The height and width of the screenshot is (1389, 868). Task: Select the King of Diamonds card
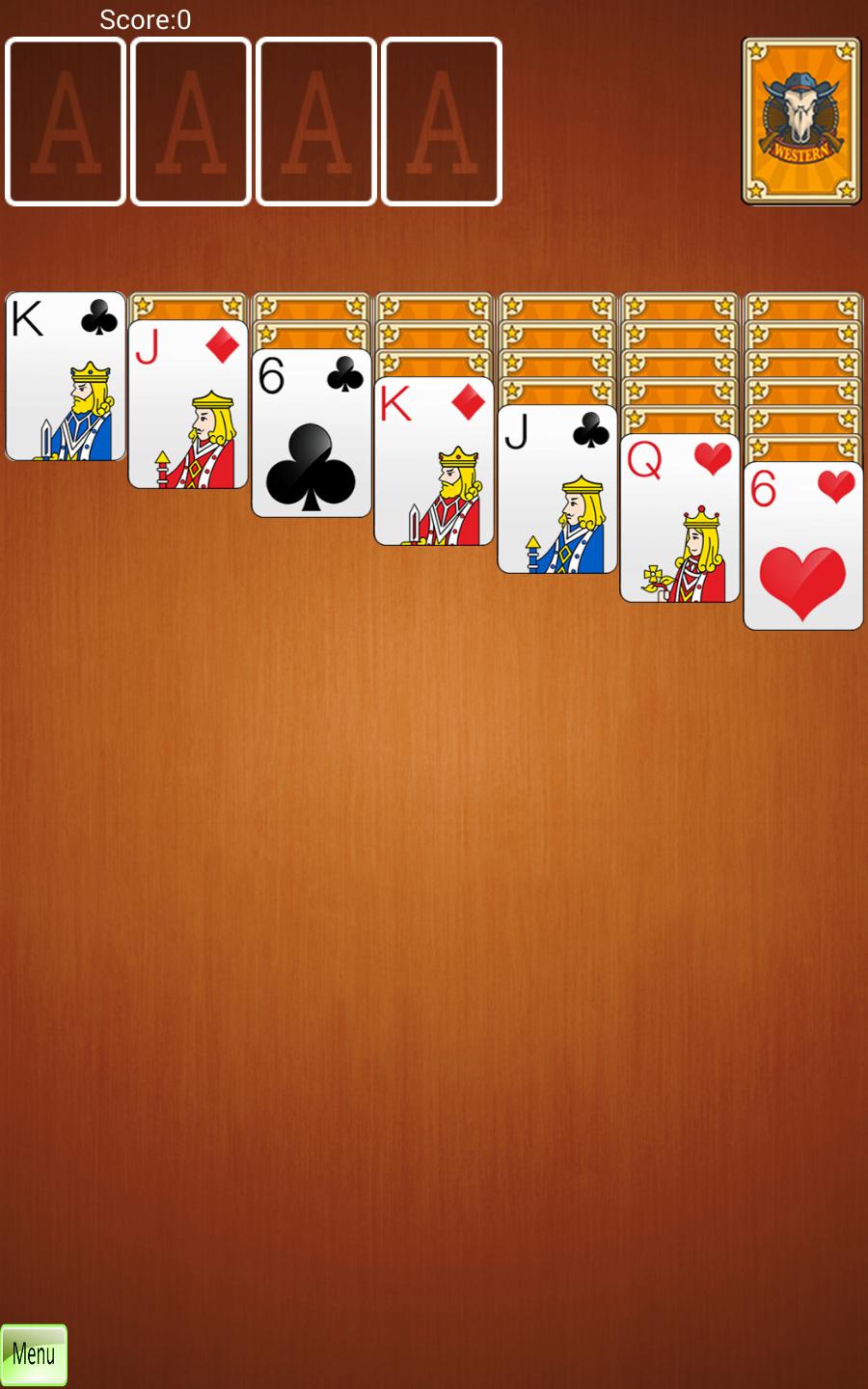(434, 461)
